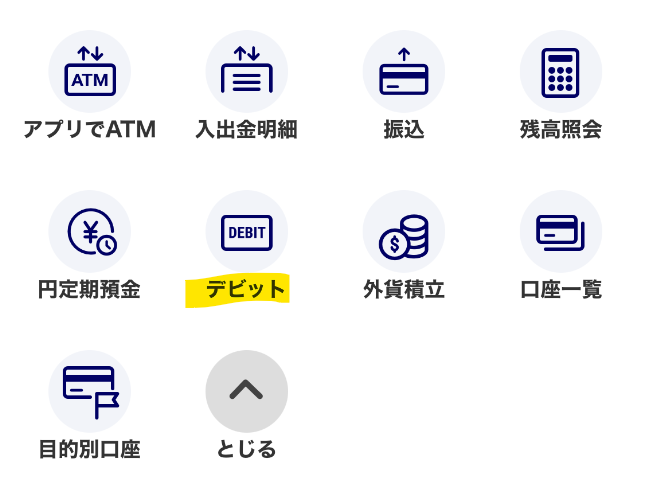Screen dimensions: 650x486
Task: Check 残高照会 balance inquiry
Action: [560, 72]
